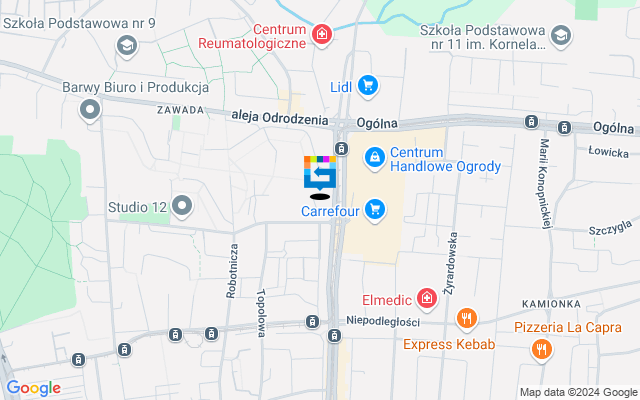Image resolution: width=640 pixels, height=400 pixels.
Task: Open Pizzeria La Capra restaurant pin
Action: pyautogui.click(x=541, y=349)
